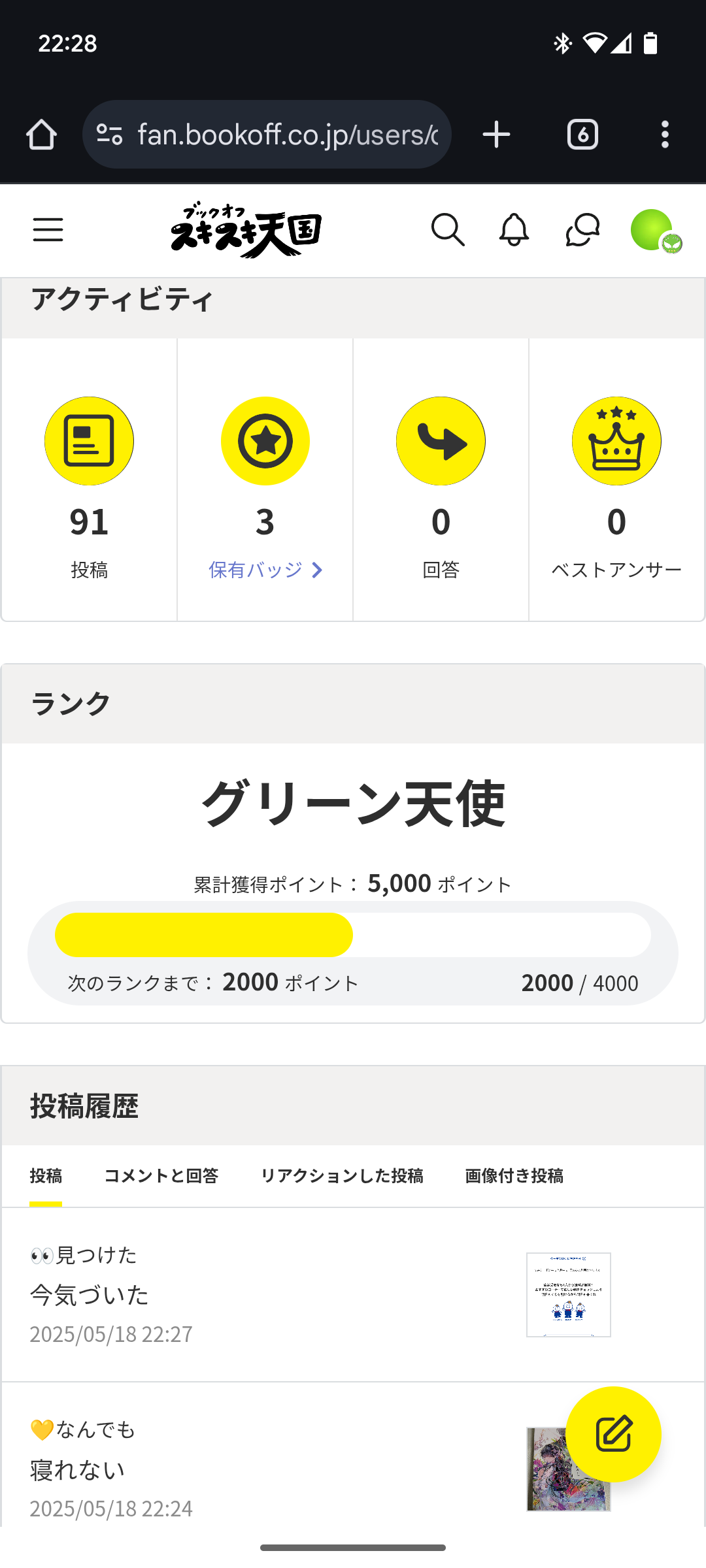Open the 保有バッジ link
This screenshot has width=706, height=1568.
(x=265, y=570)
